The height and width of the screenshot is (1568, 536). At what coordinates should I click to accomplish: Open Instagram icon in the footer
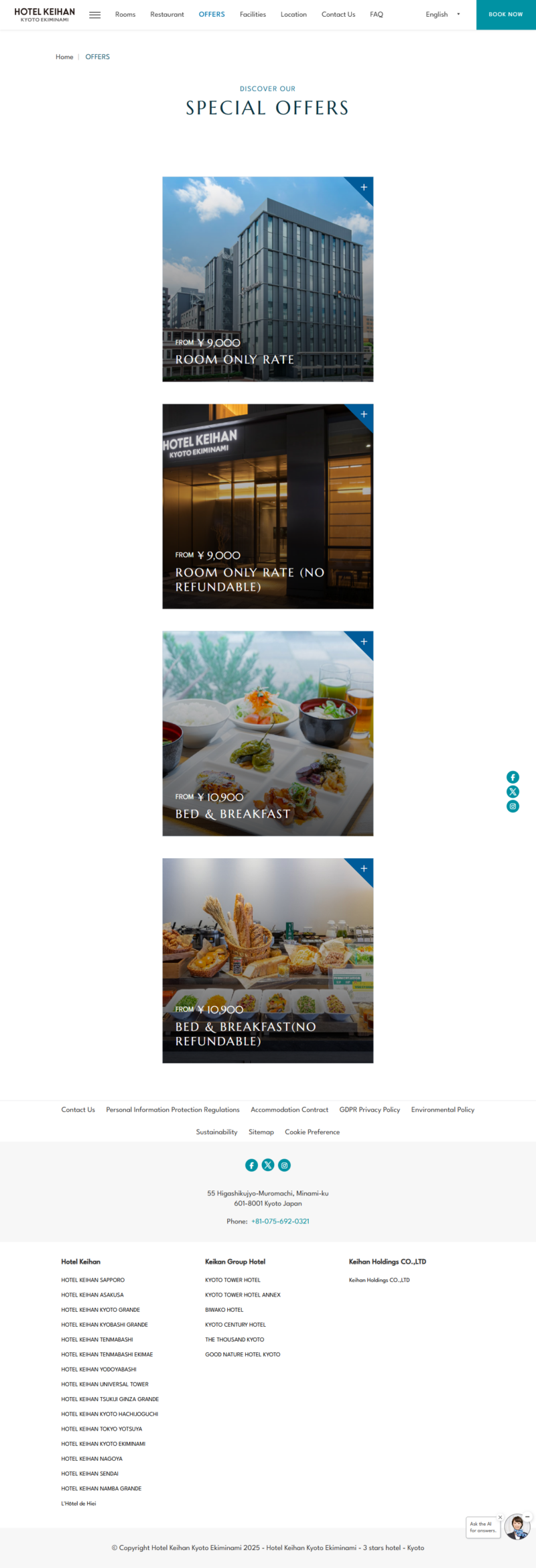click(x=284, y=1165)
